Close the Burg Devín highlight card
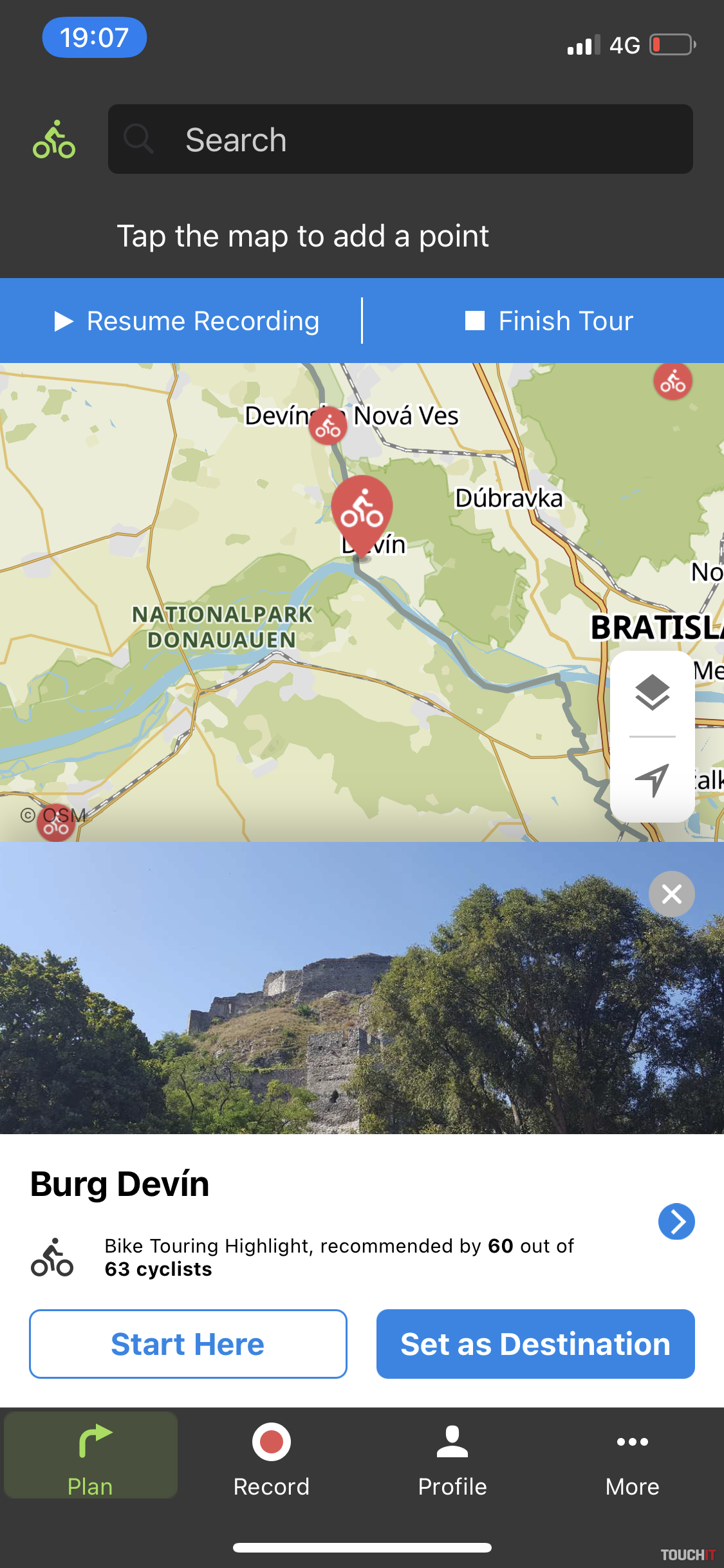The image size is (724, 1568). pyautogui.click(x=671, y=894)
